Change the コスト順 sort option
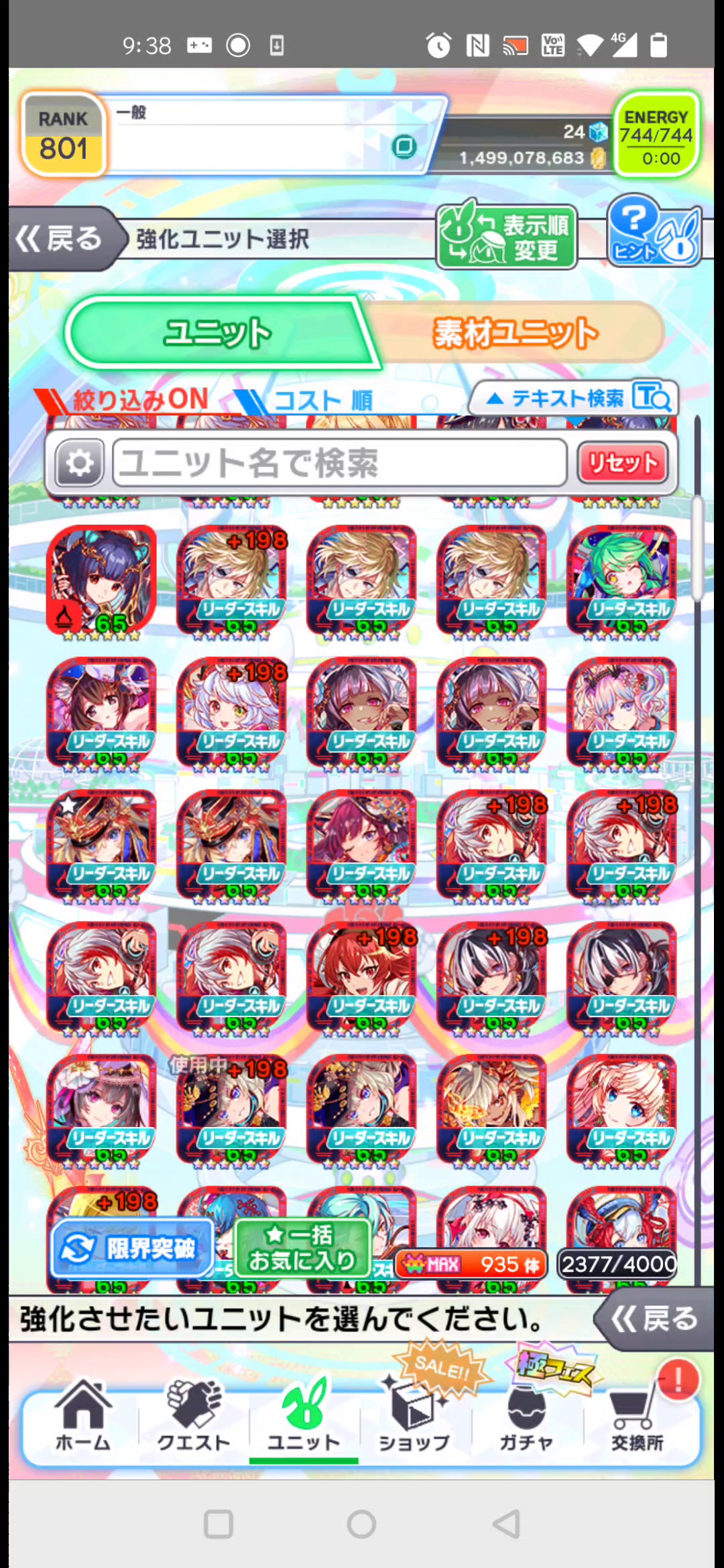The width and height of the screenshot is (724, 1568). point(308,401)
